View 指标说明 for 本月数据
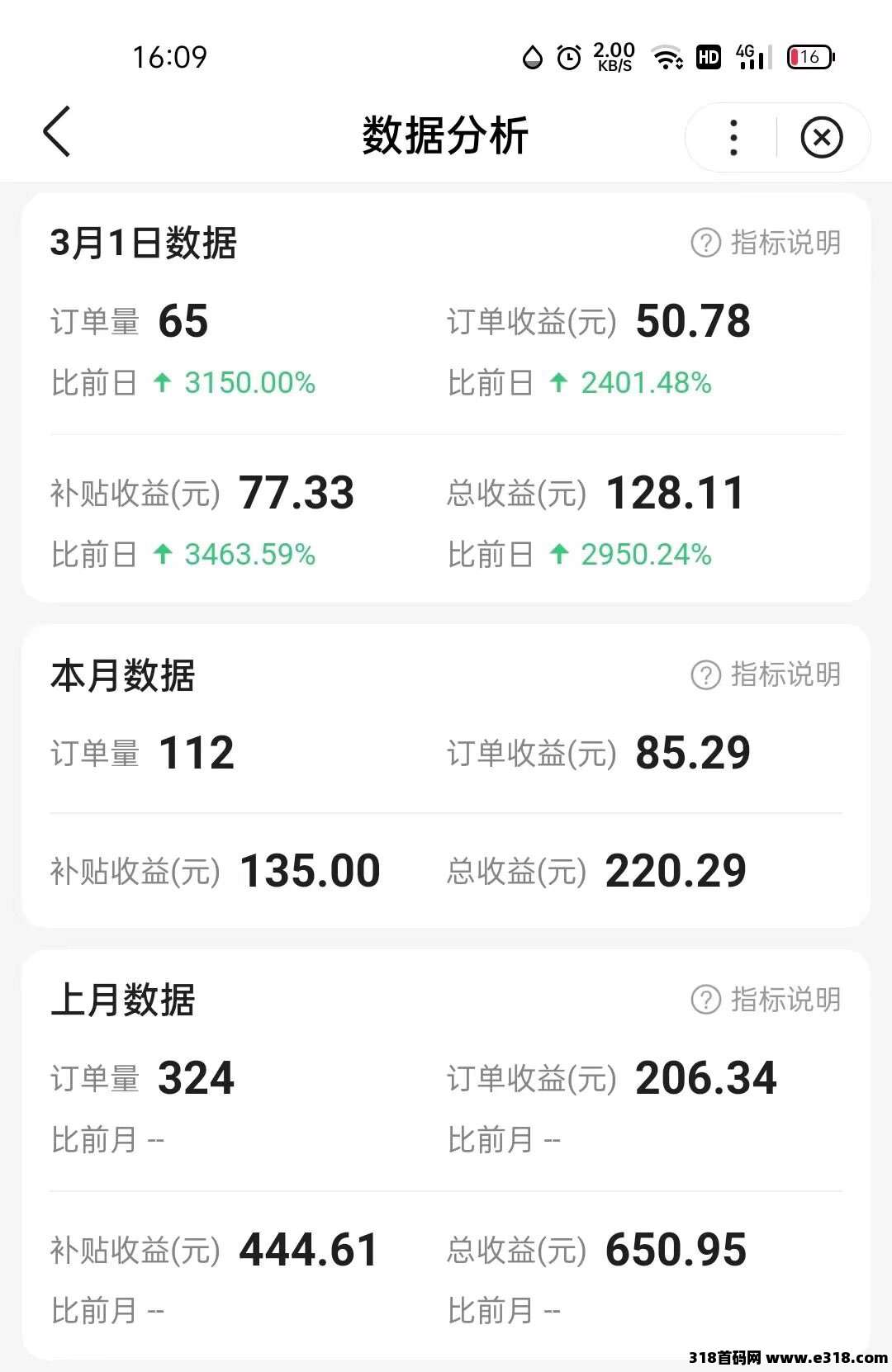 pyautogui.click(x=766, y=674)
